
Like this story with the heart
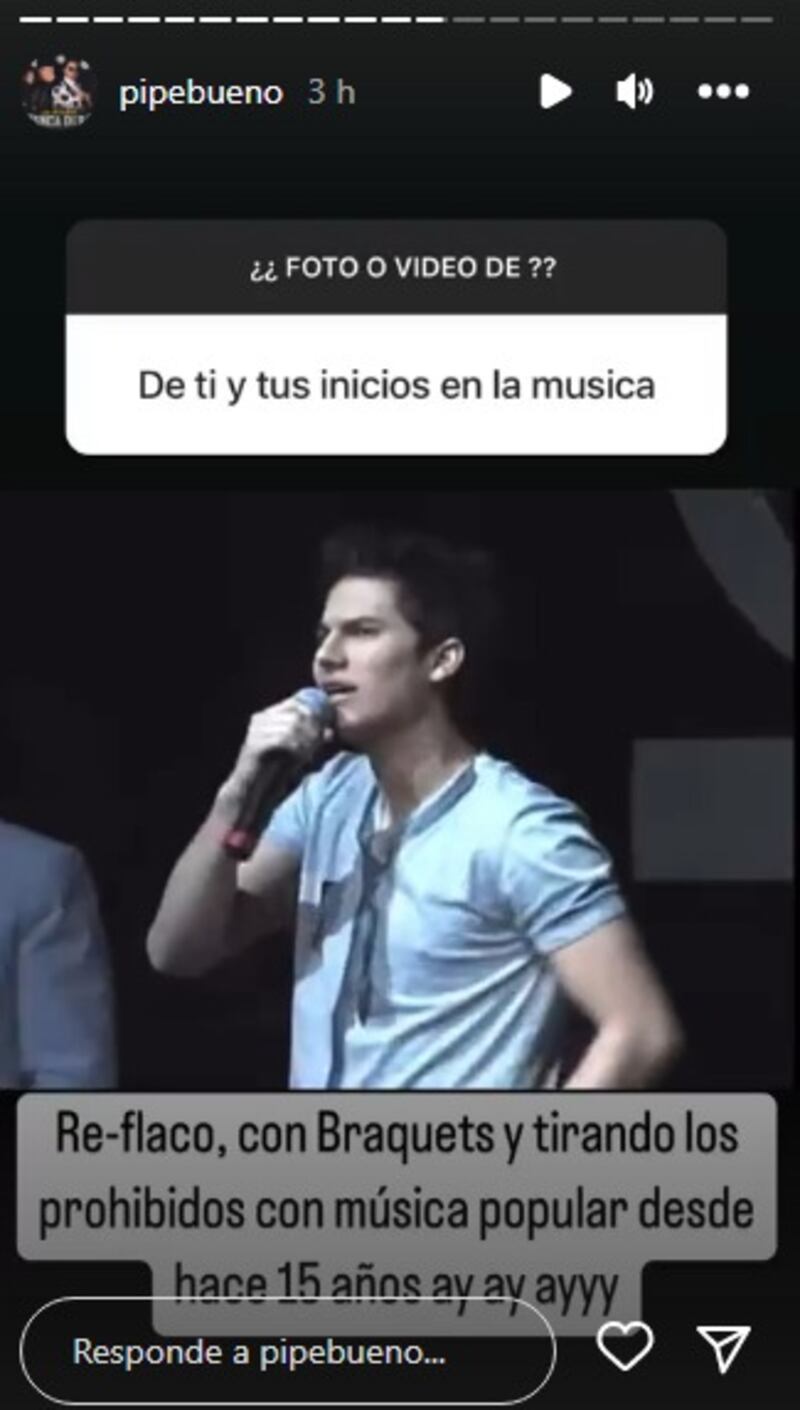(625, 1347)
